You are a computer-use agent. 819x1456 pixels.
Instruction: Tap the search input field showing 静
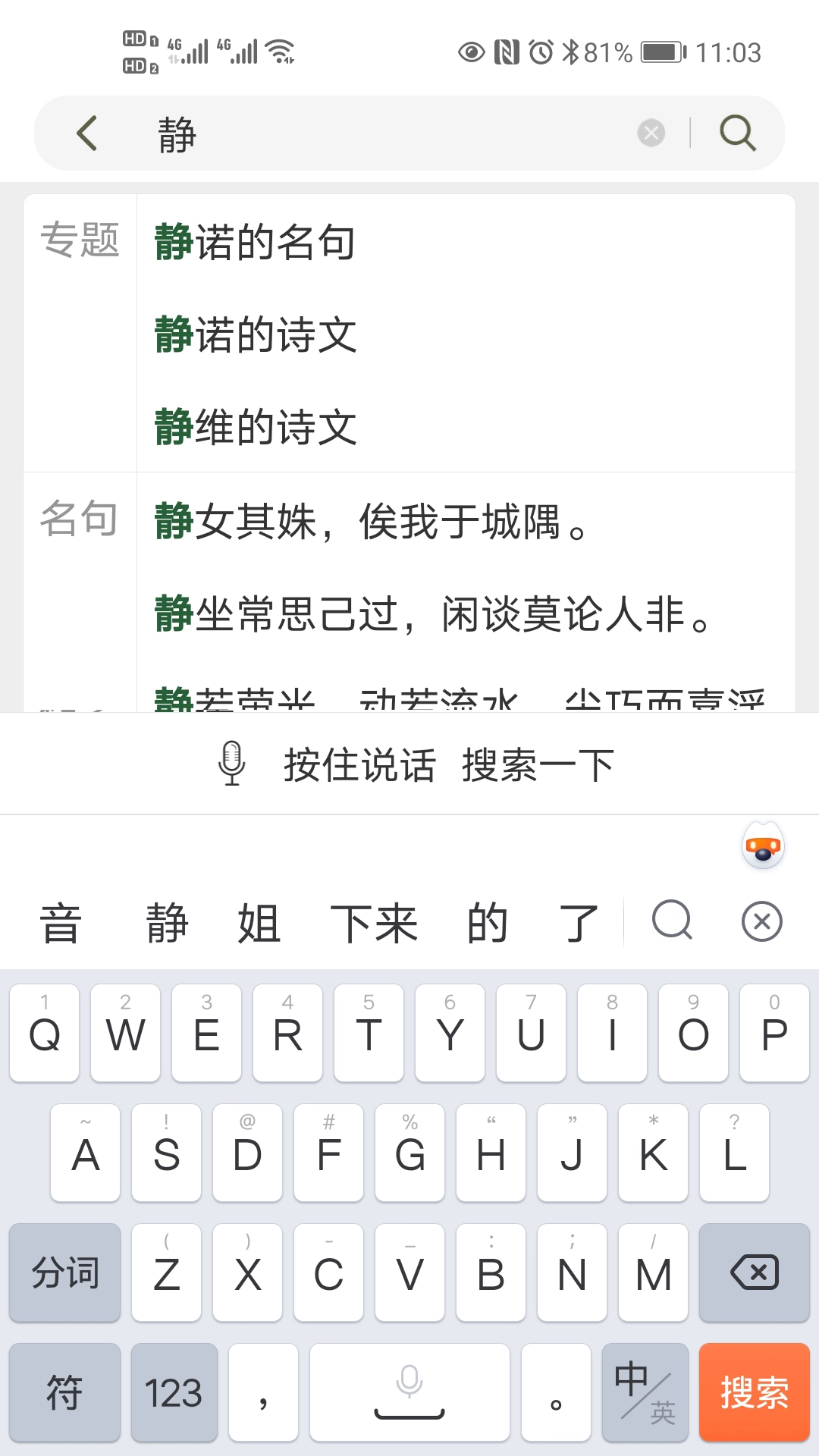(x=341, y=133)
